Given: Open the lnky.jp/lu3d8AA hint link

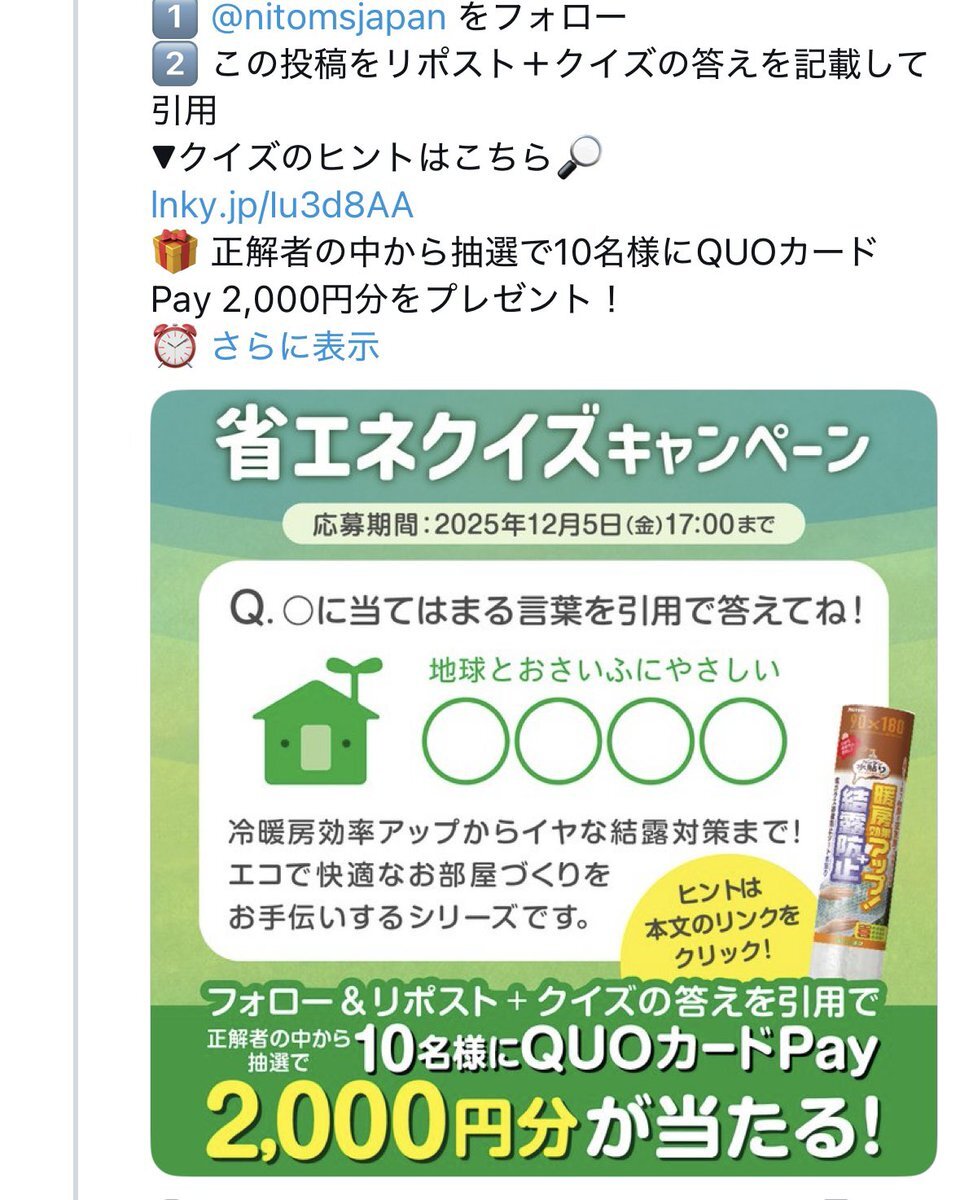Looking at the screenshot, I should tap(281, 206).
